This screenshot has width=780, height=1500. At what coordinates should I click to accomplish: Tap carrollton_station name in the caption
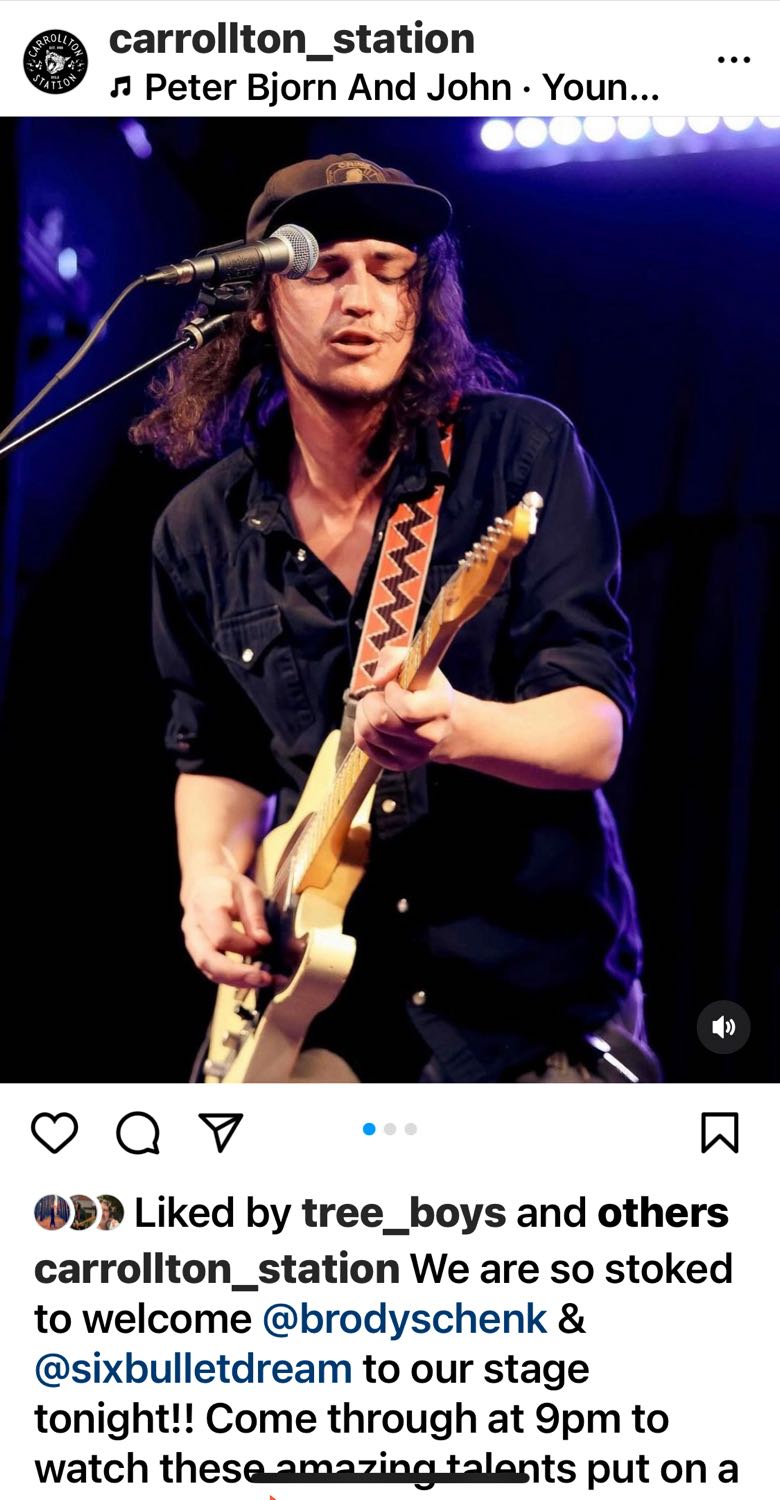pyautogui.click(x=216, y=1269)
